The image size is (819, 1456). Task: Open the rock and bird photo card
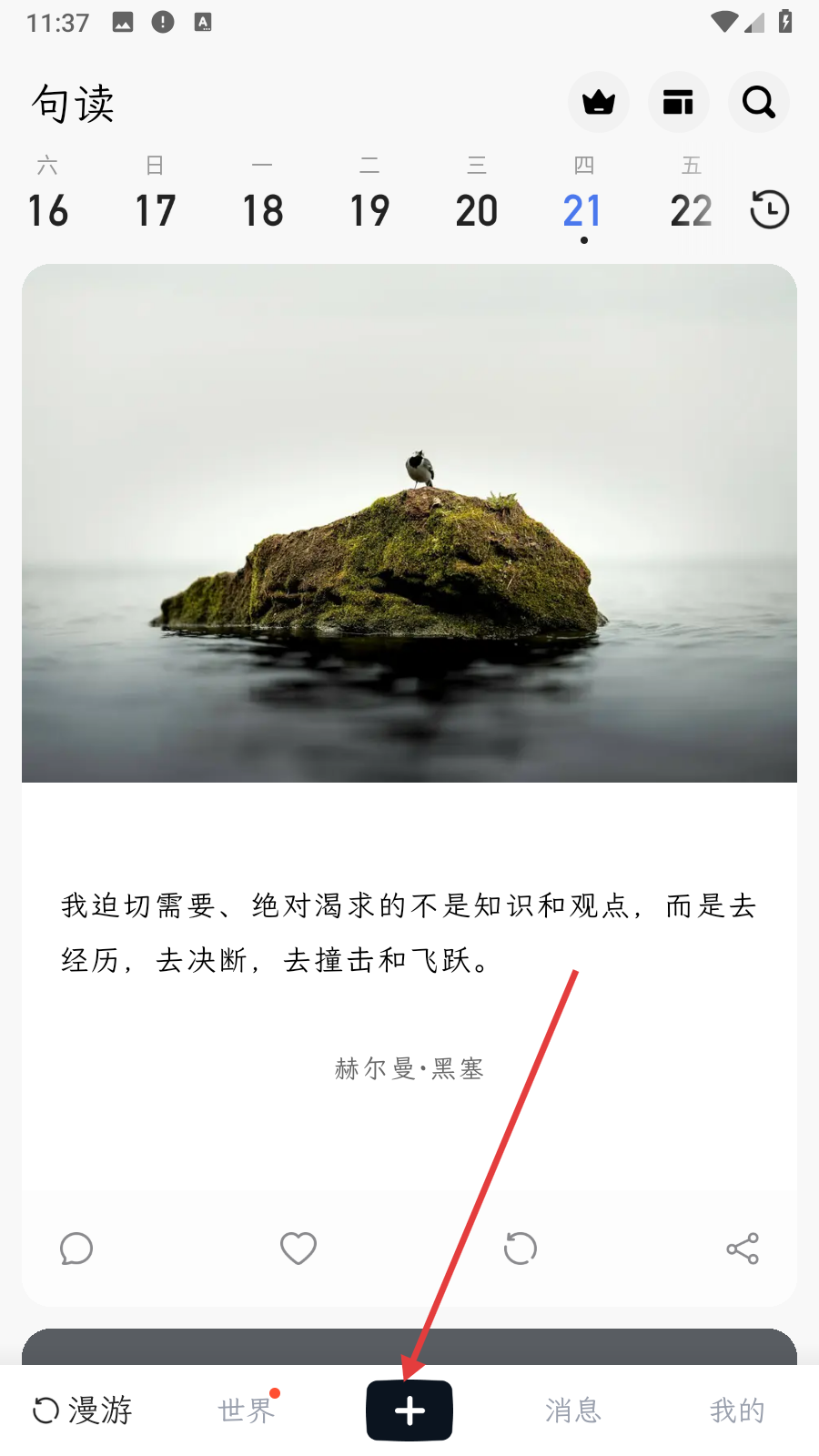pos(409,523)
